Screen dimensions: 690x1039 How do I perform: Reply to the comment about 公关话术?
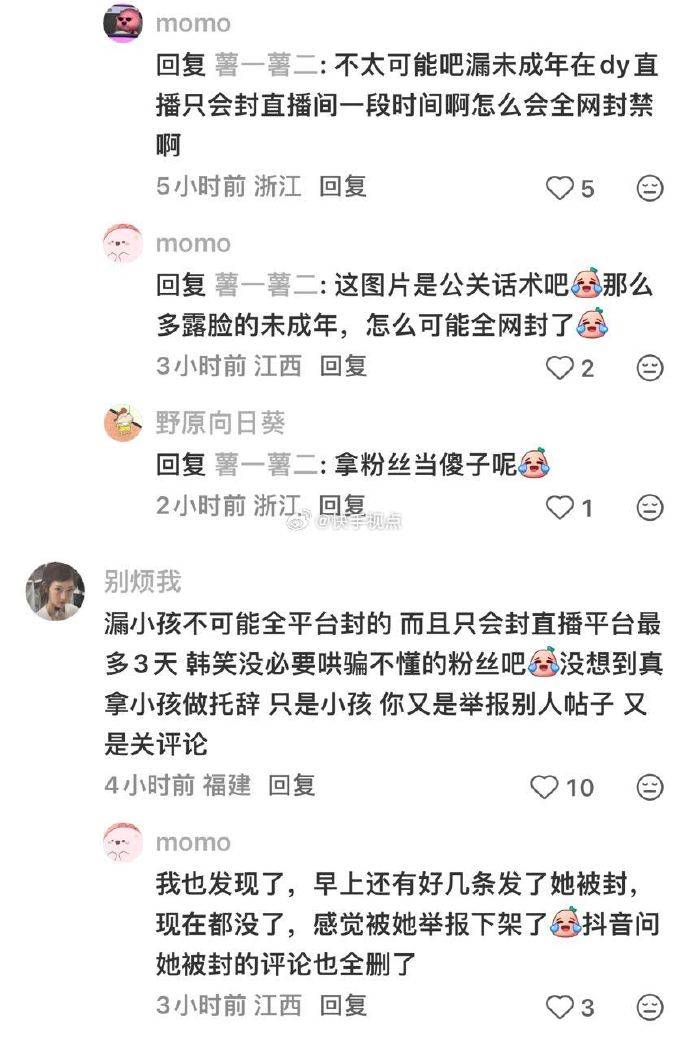point(343,366)
